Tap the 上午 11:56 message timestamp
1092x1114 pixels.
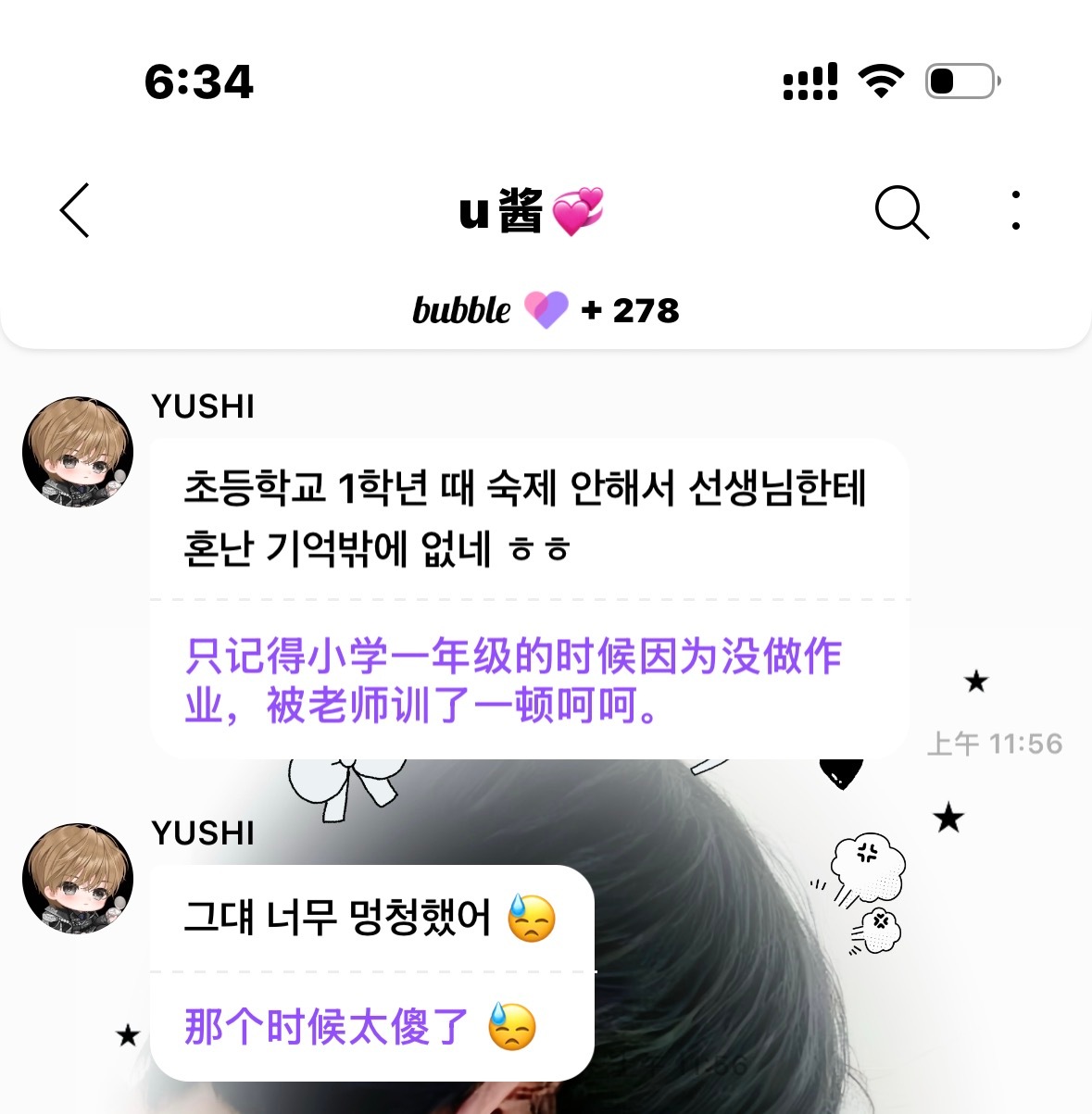point(996,743)
